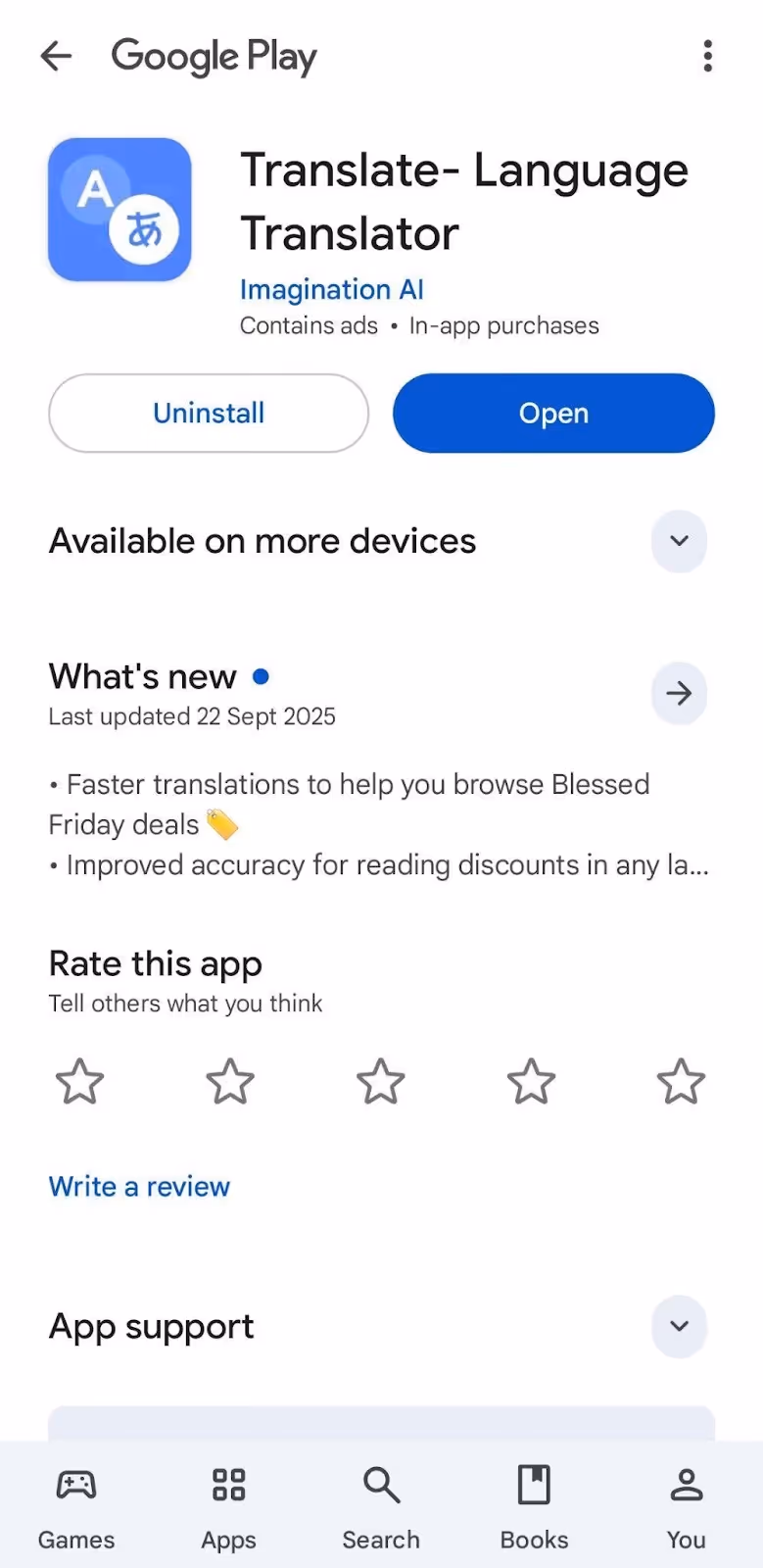Select the Apps tab icon
763x1568 pixels.
point(228,1504)
